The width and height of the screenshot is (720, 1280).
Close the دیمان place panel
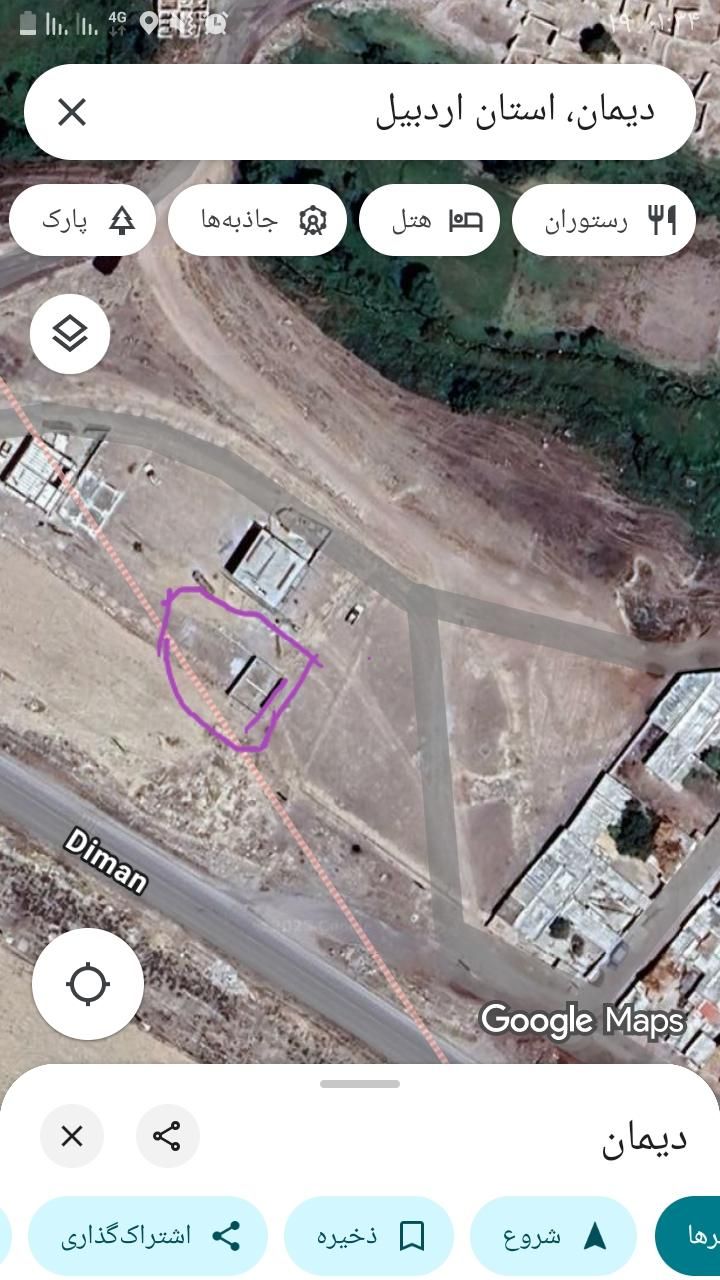[72, 1136]
